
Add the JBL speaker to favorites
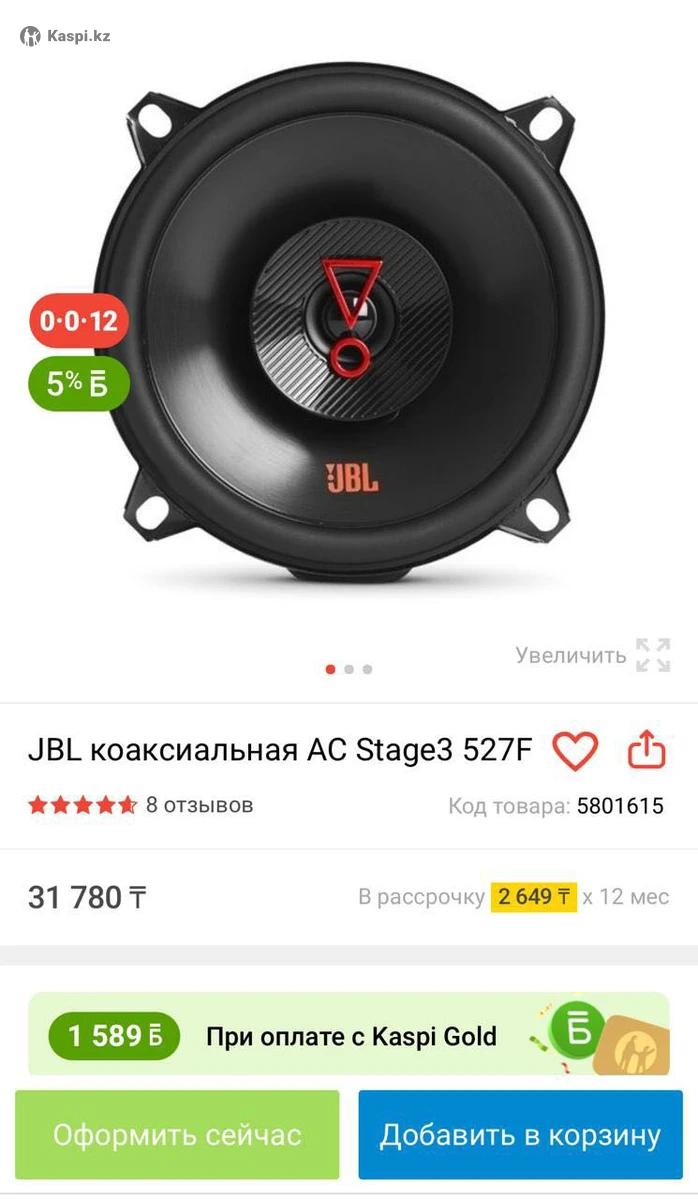point(575,750)
